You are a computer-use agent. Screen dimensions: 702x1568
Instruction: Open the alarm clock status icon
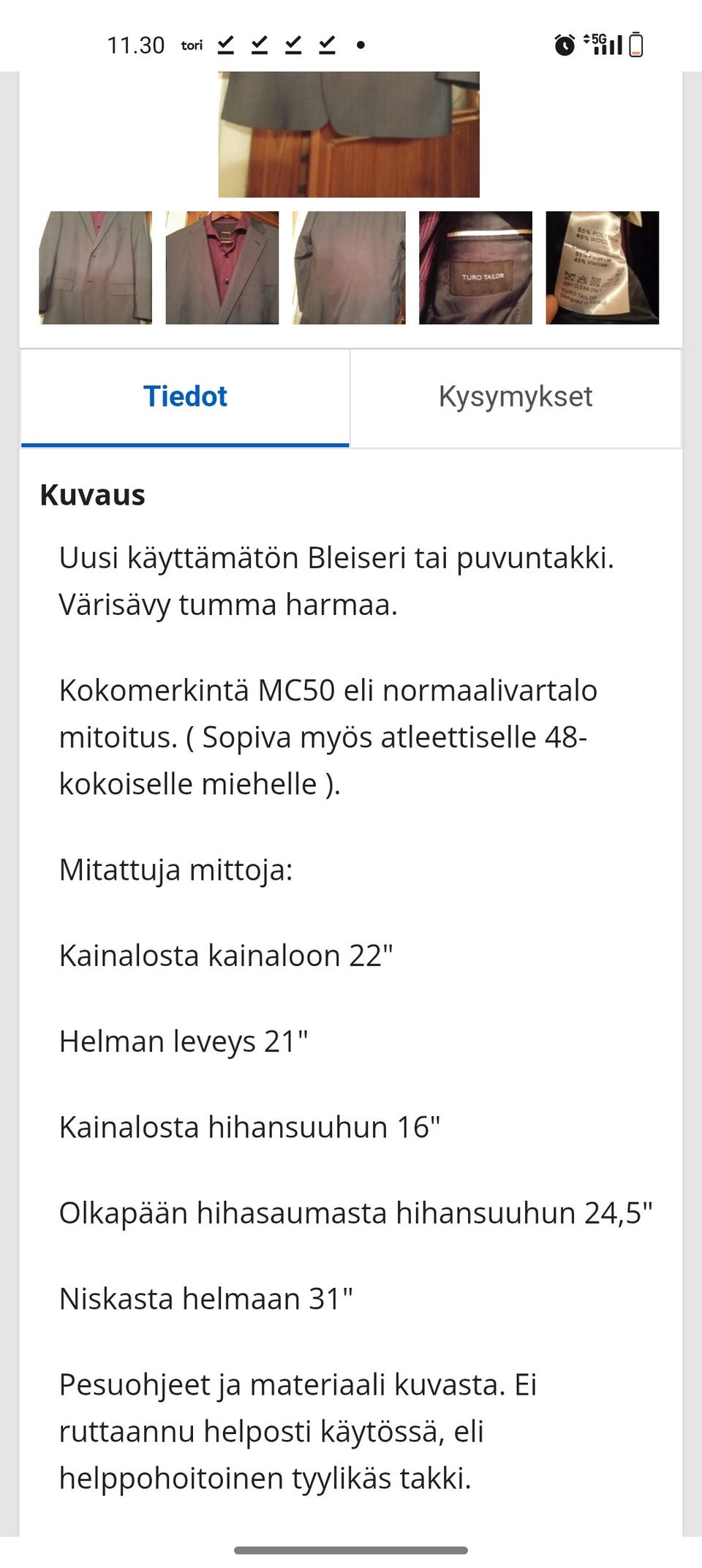point(563,45)
